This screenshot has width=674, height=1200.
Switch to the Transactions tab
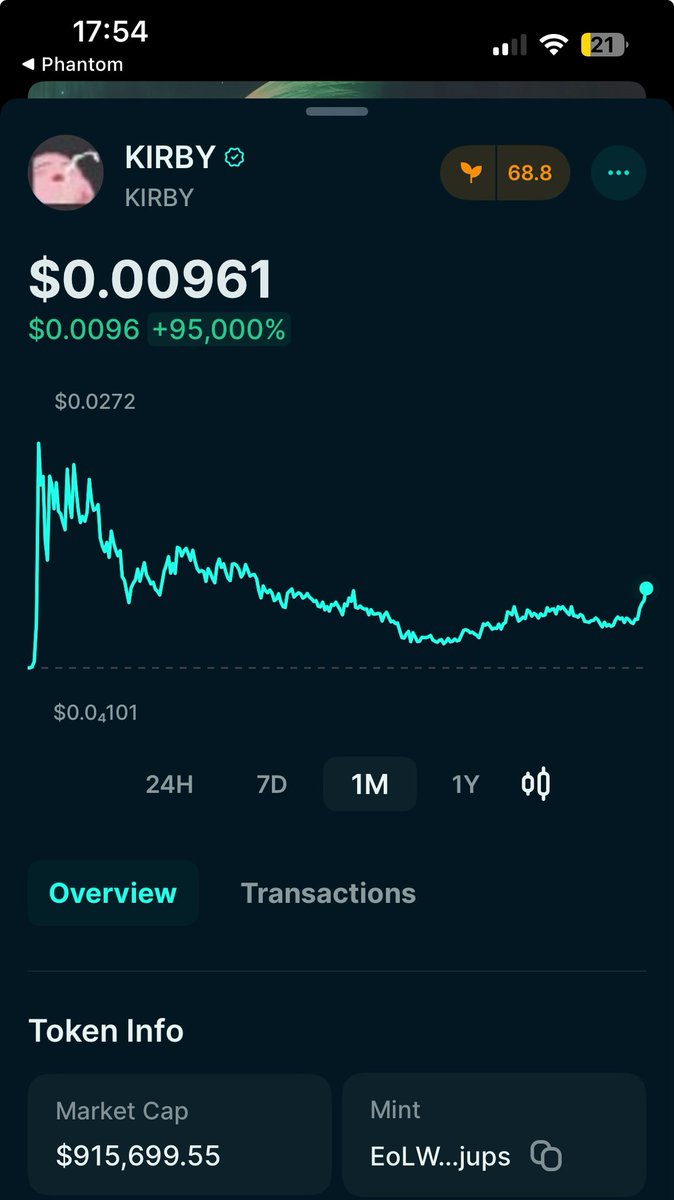328,893
